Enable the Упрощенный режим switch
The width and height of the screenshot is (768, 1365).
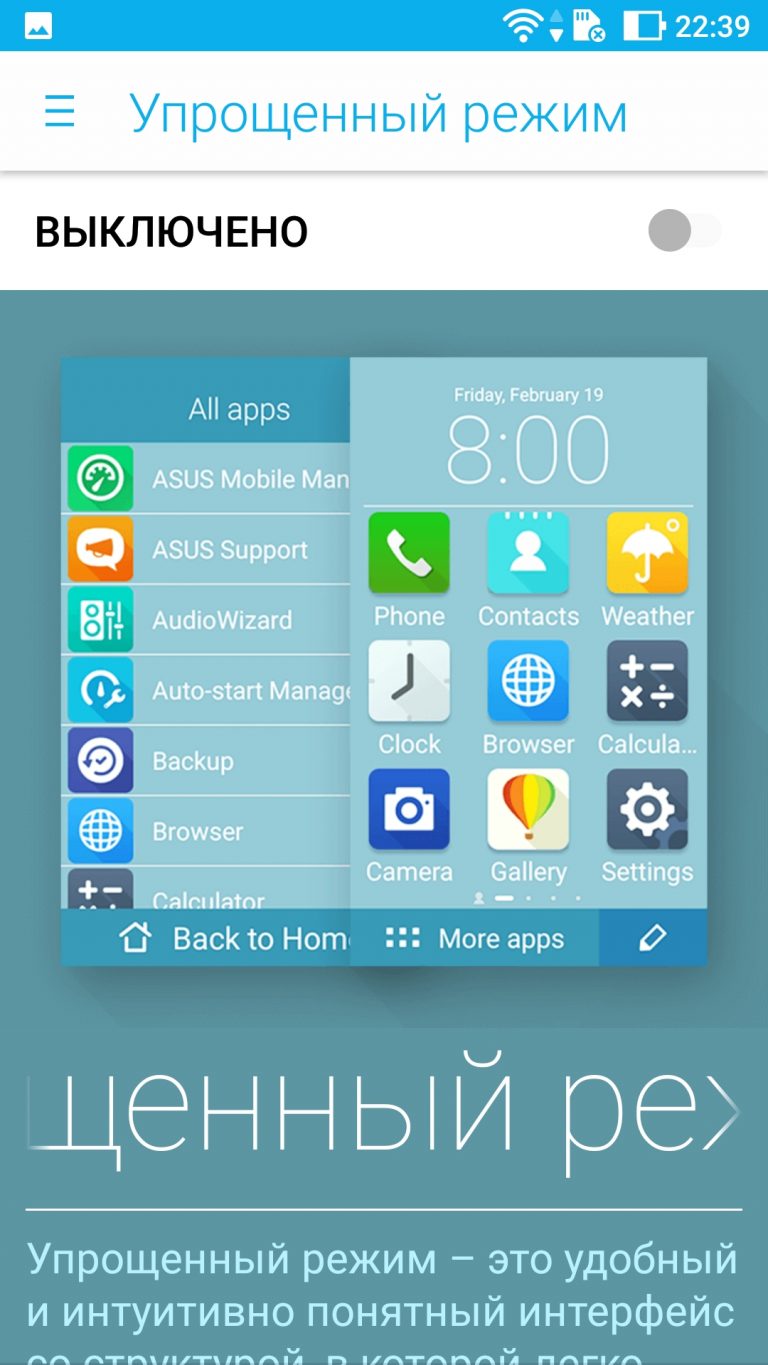(685, 231)
